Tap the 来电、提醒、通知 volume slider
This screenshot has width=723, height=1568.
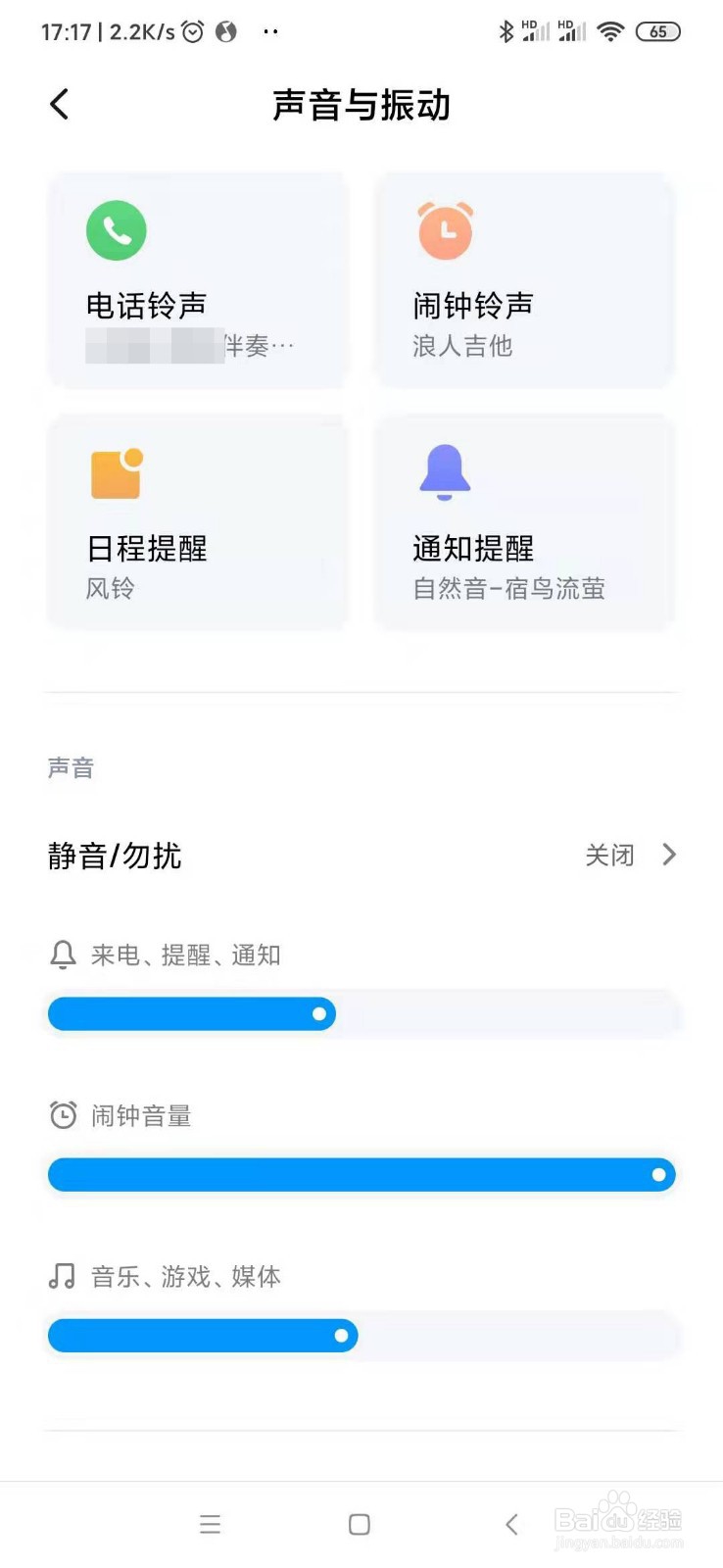tap(361, 1013)
